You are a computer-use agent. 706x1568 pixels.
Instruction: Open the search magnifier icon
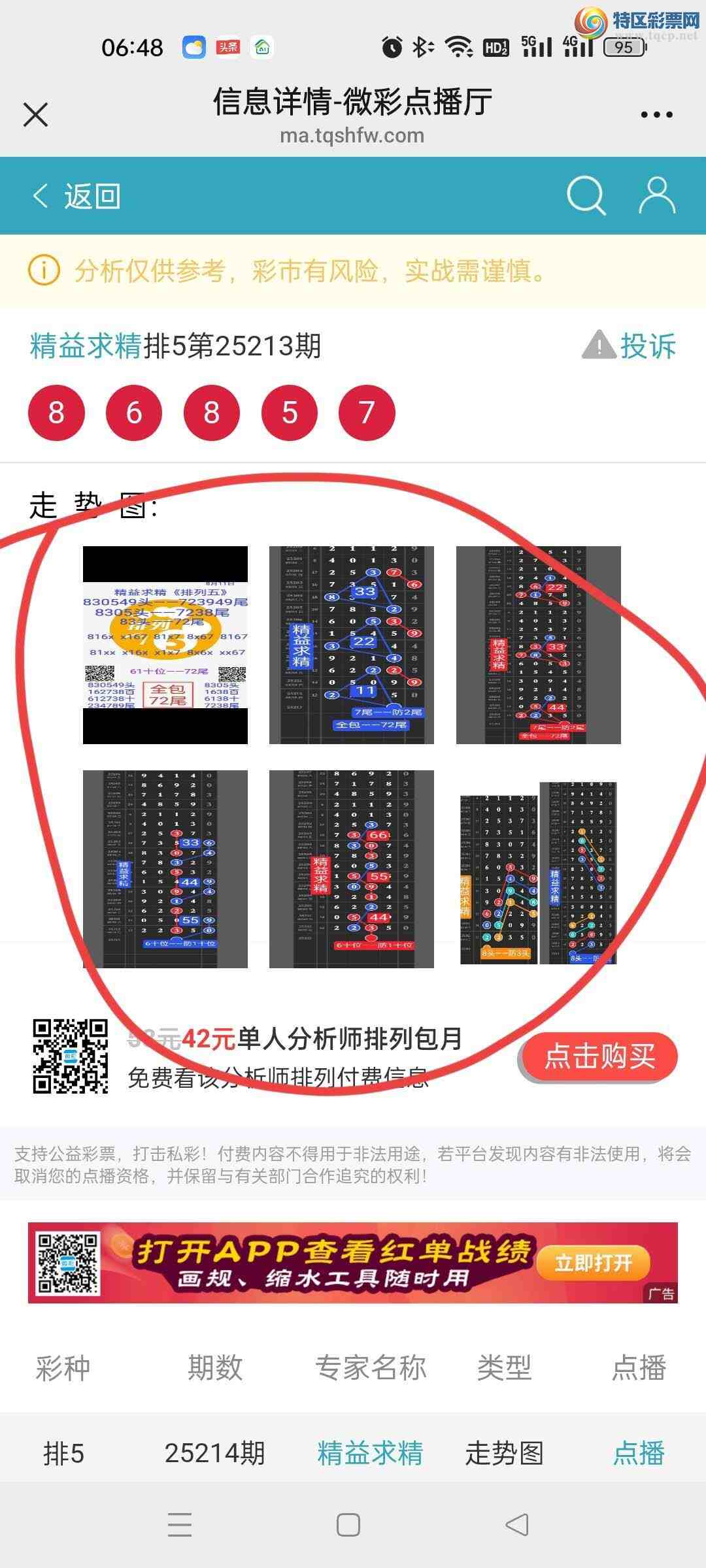pos(585,195)
